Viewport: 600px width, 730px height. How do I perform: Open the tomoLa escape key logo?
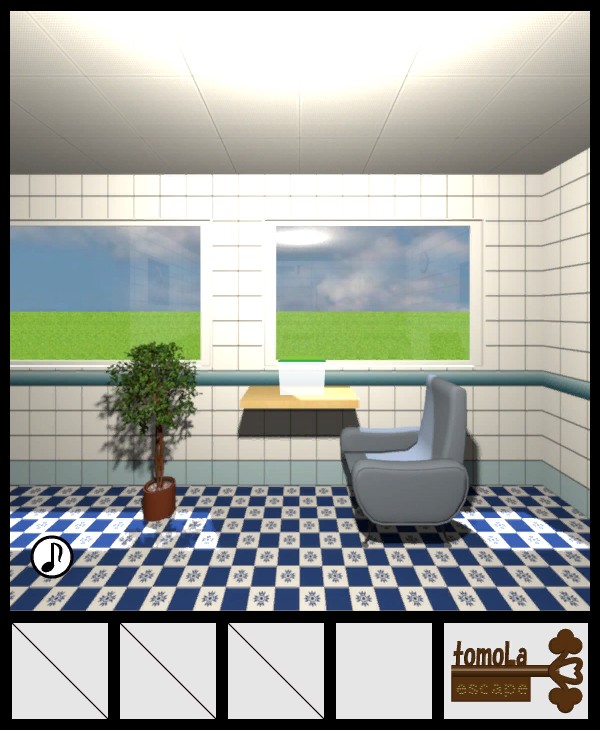click(515, 670)
